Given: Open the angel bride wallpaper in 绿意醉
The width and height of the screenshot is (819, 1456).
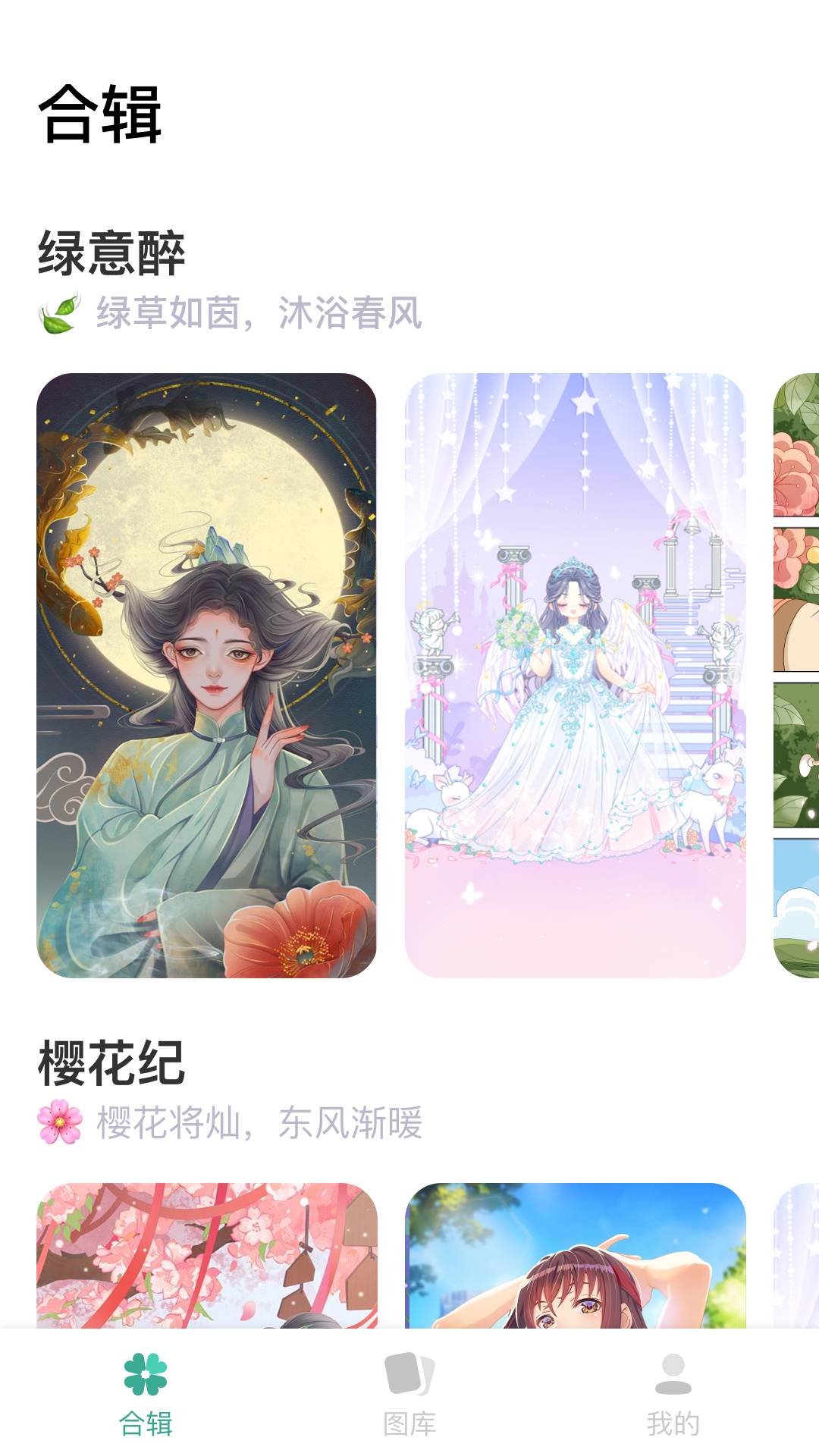Looking at the screenshot, I should click(575, 675).
